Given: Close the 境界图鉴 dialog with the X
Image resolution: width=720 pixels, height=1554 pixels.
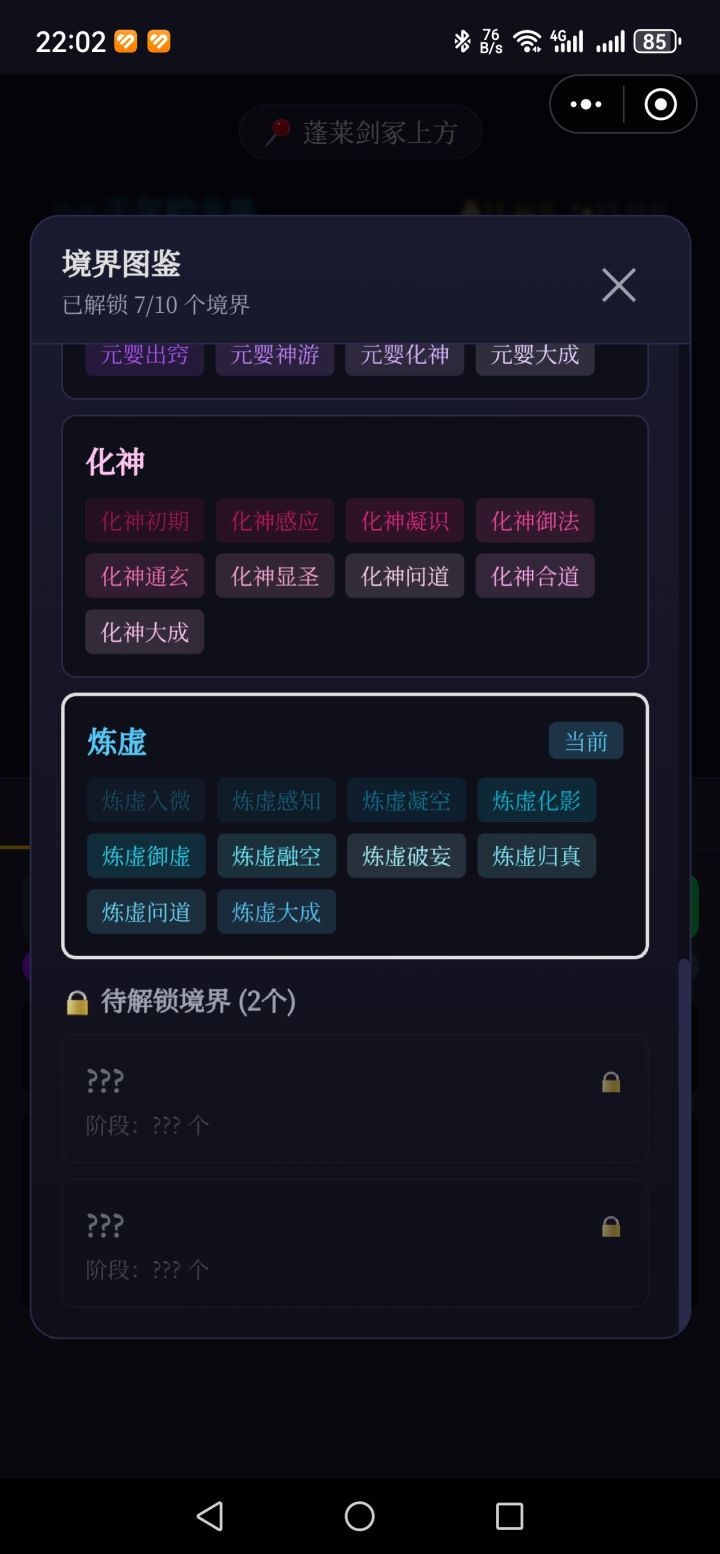Looking at the screenshot, I should coord(618,285).
